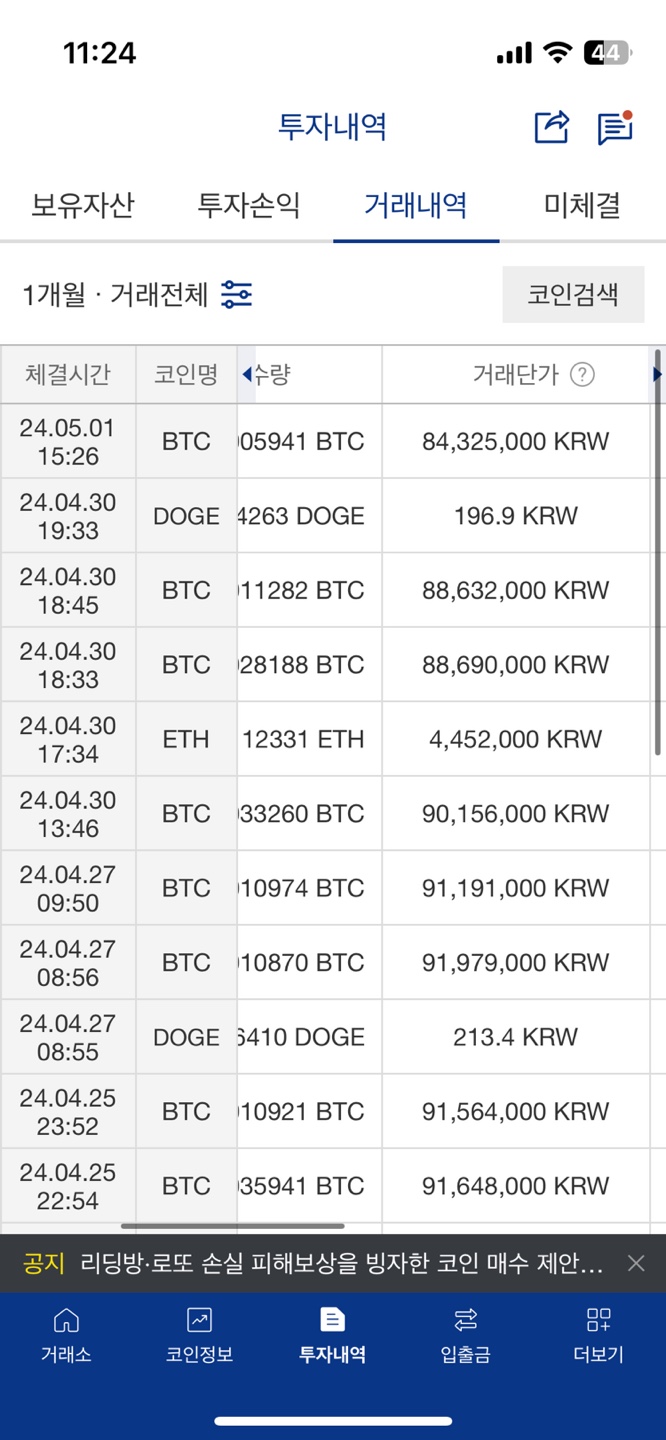Screen dimensions: 666x1440
Task: Switch to the 보유자산 tab
Action: [x=83, y=205]
